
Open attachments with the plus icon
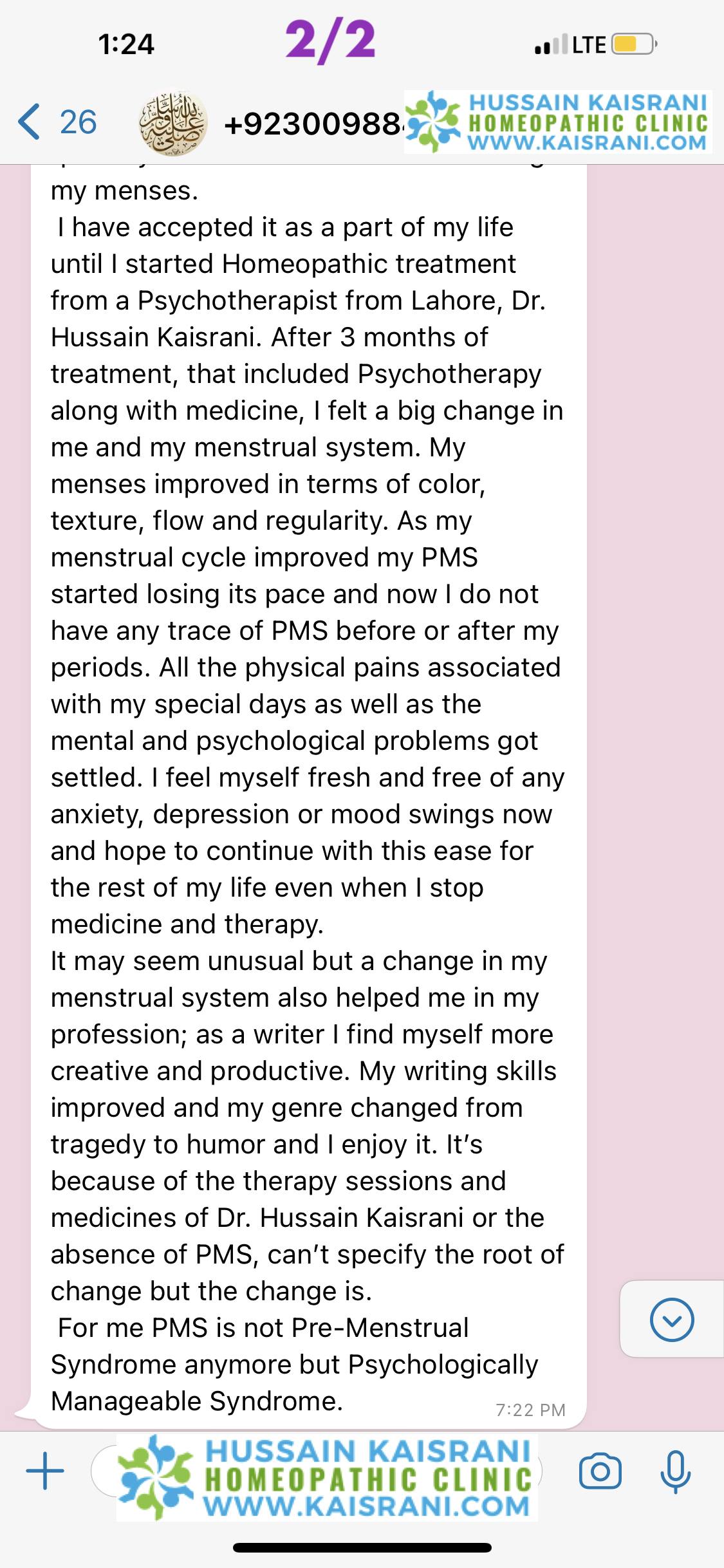(x=45, y=1471)
